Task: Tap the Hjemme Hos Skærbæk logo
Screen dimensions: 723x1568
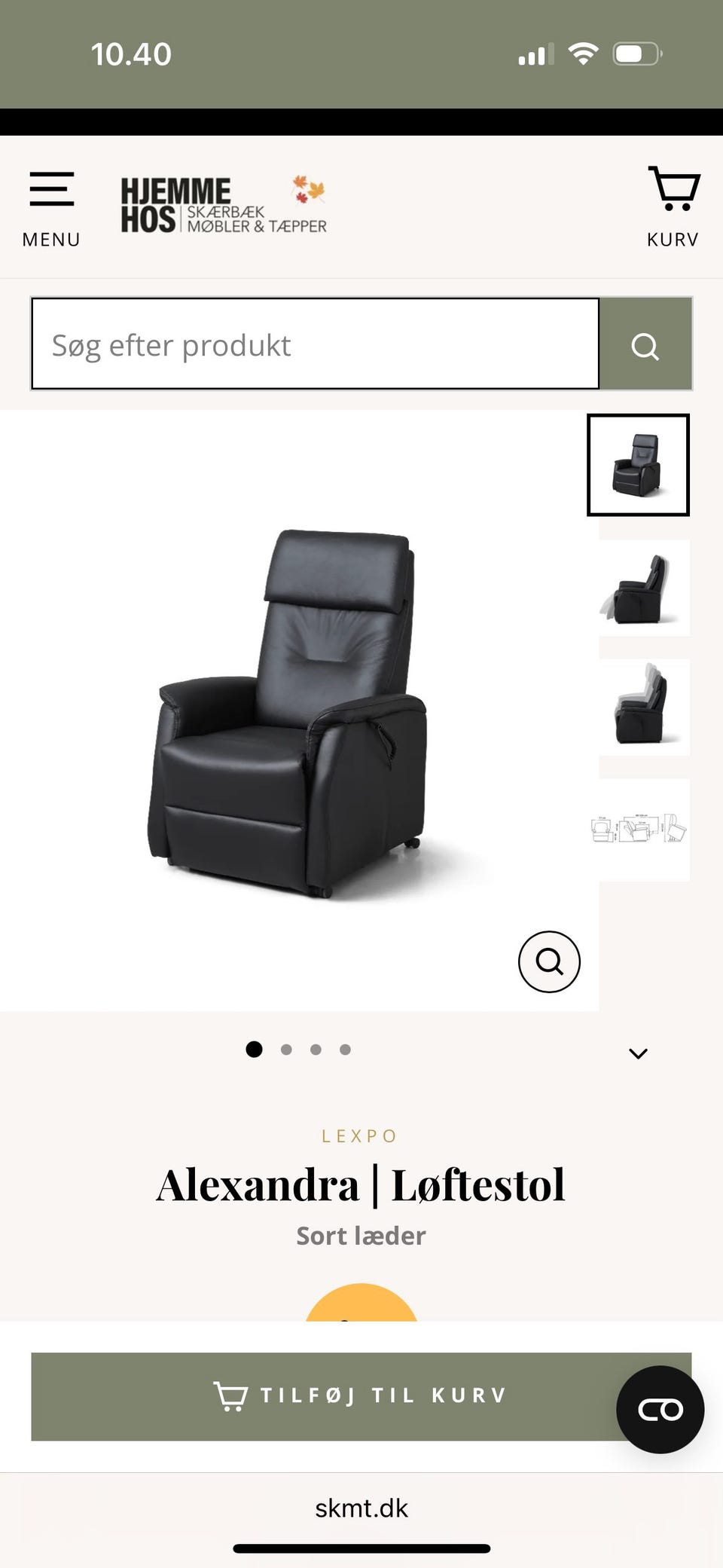Action: [x=224, y=205]
